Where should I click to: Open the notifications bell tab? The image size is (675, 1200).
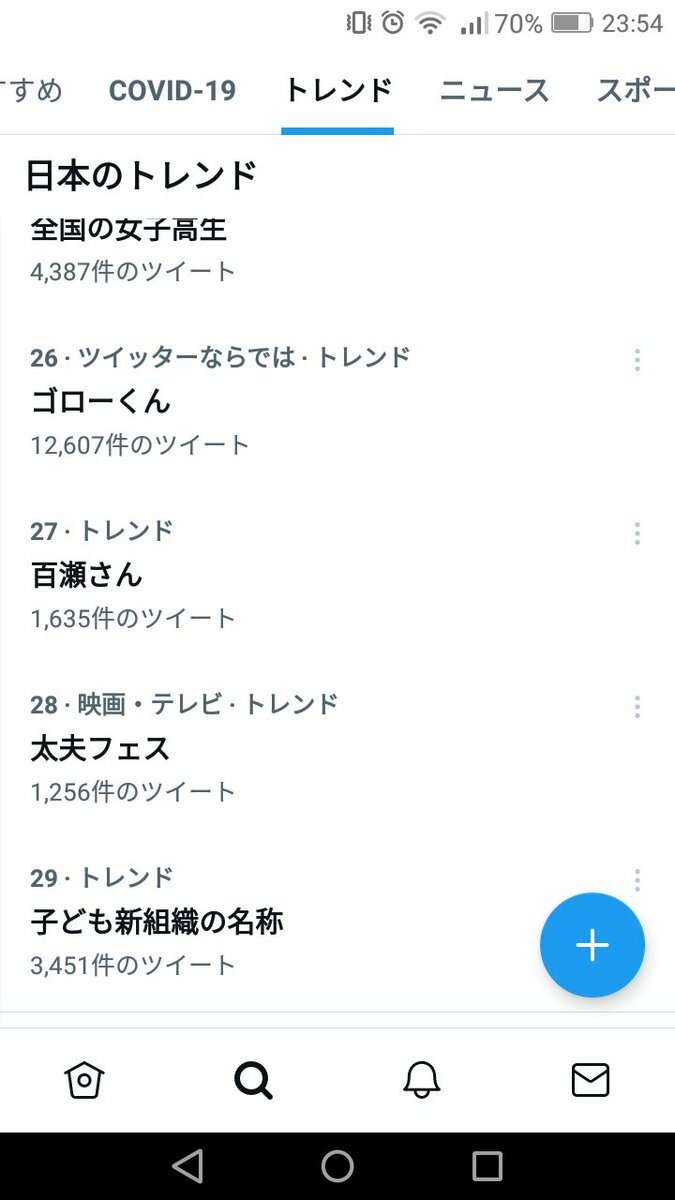click(422, 1080)
